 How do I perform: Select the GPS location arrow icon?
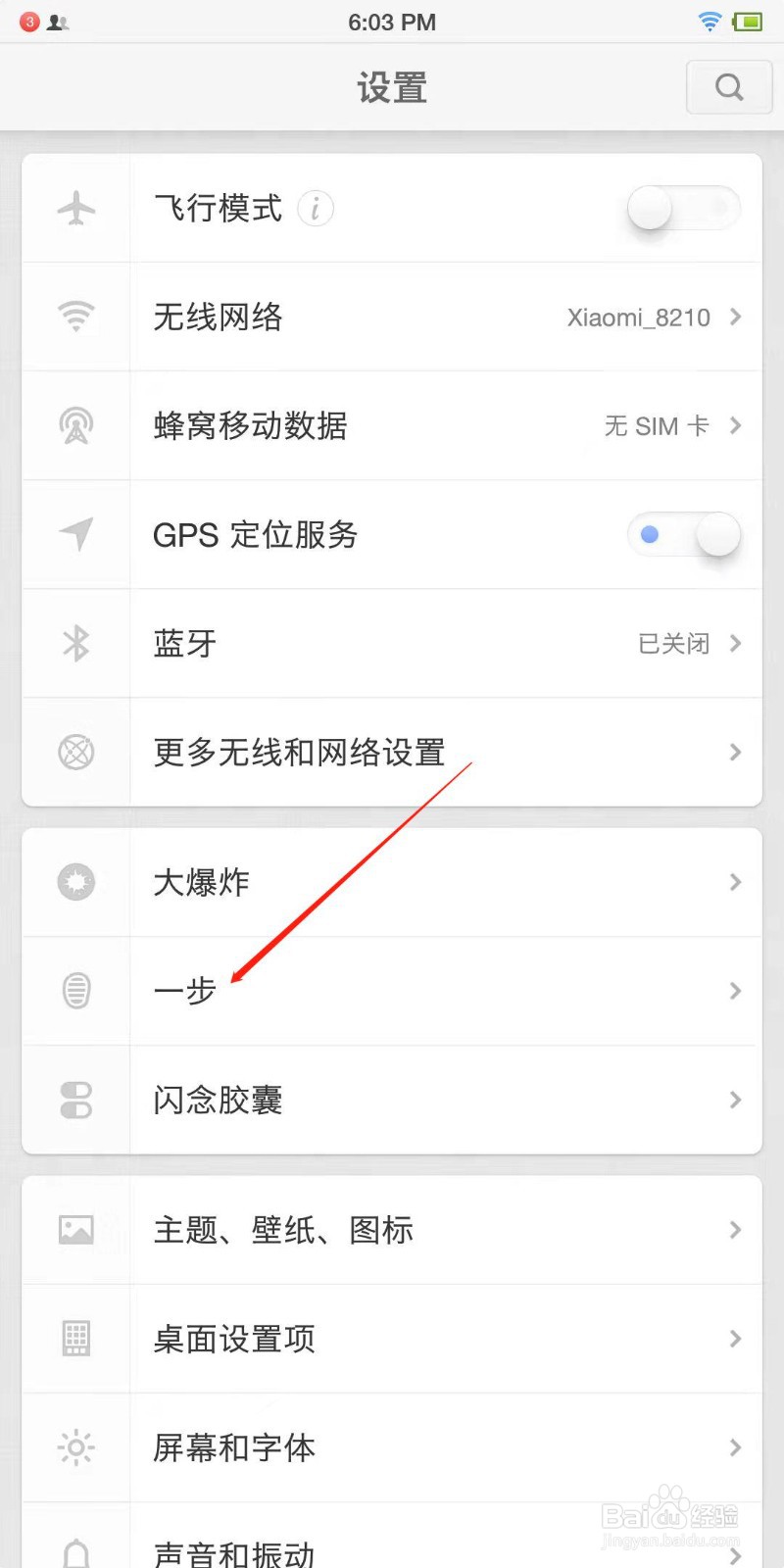click(x=76, y=534)
